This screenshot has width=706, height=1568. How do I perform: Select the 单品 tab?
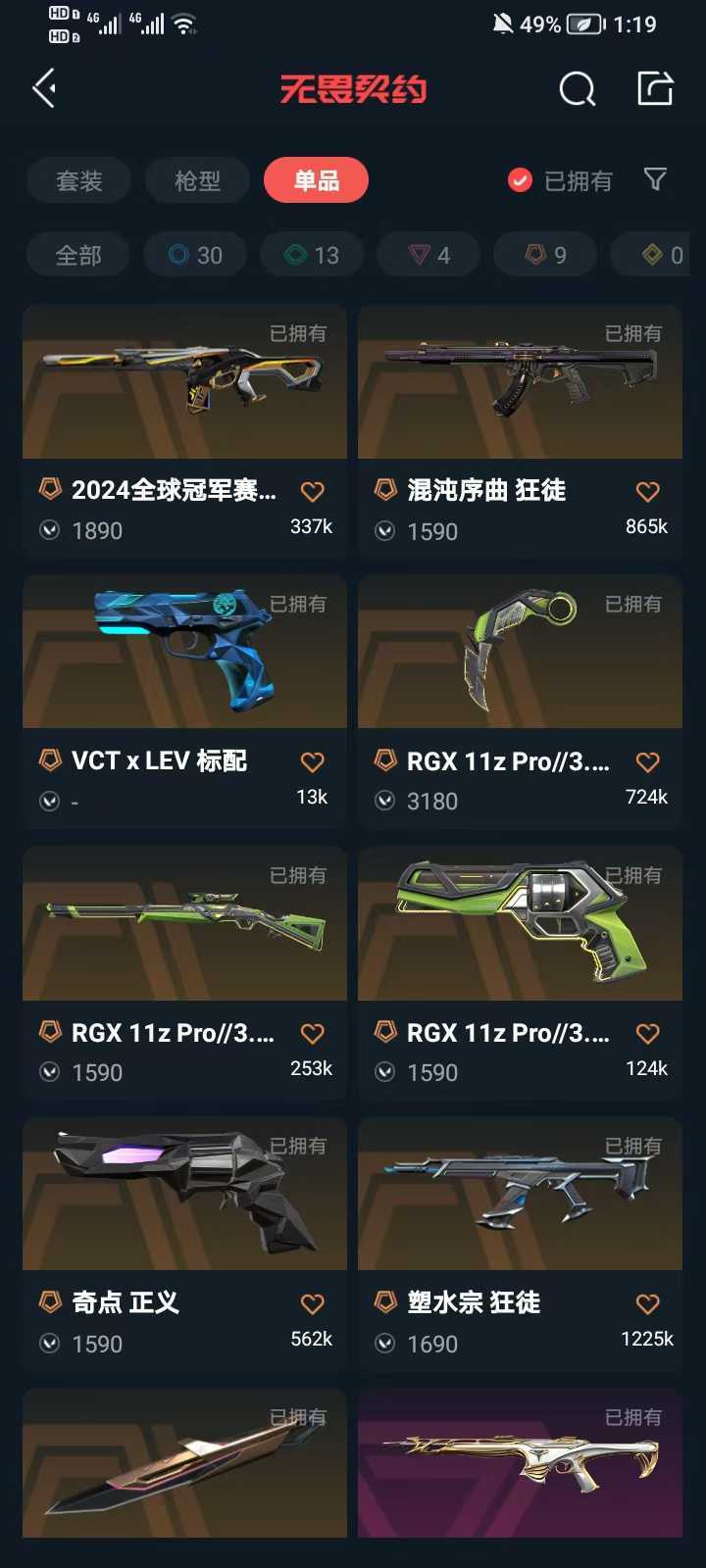pos(316,180)
